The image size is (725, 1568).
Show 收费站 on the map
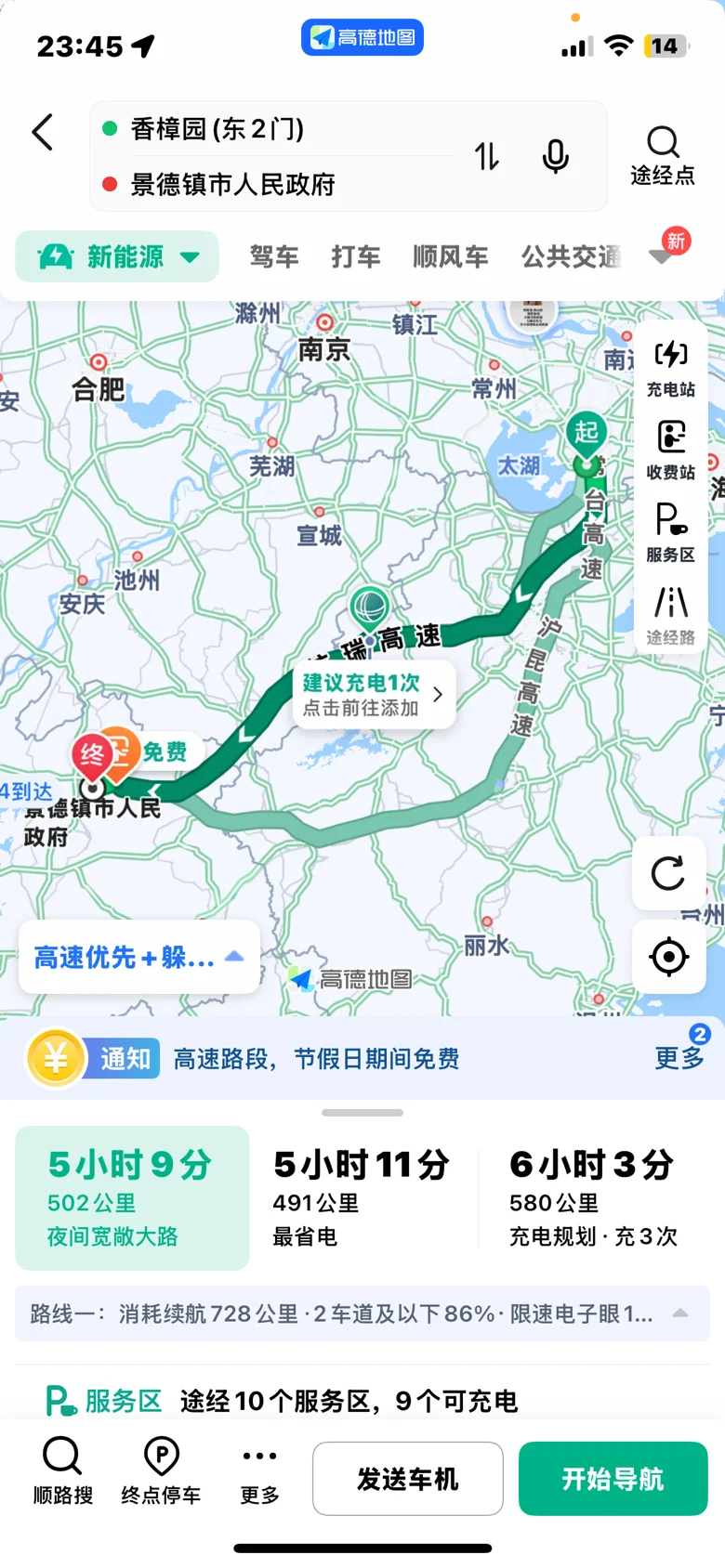coord(671,450)
